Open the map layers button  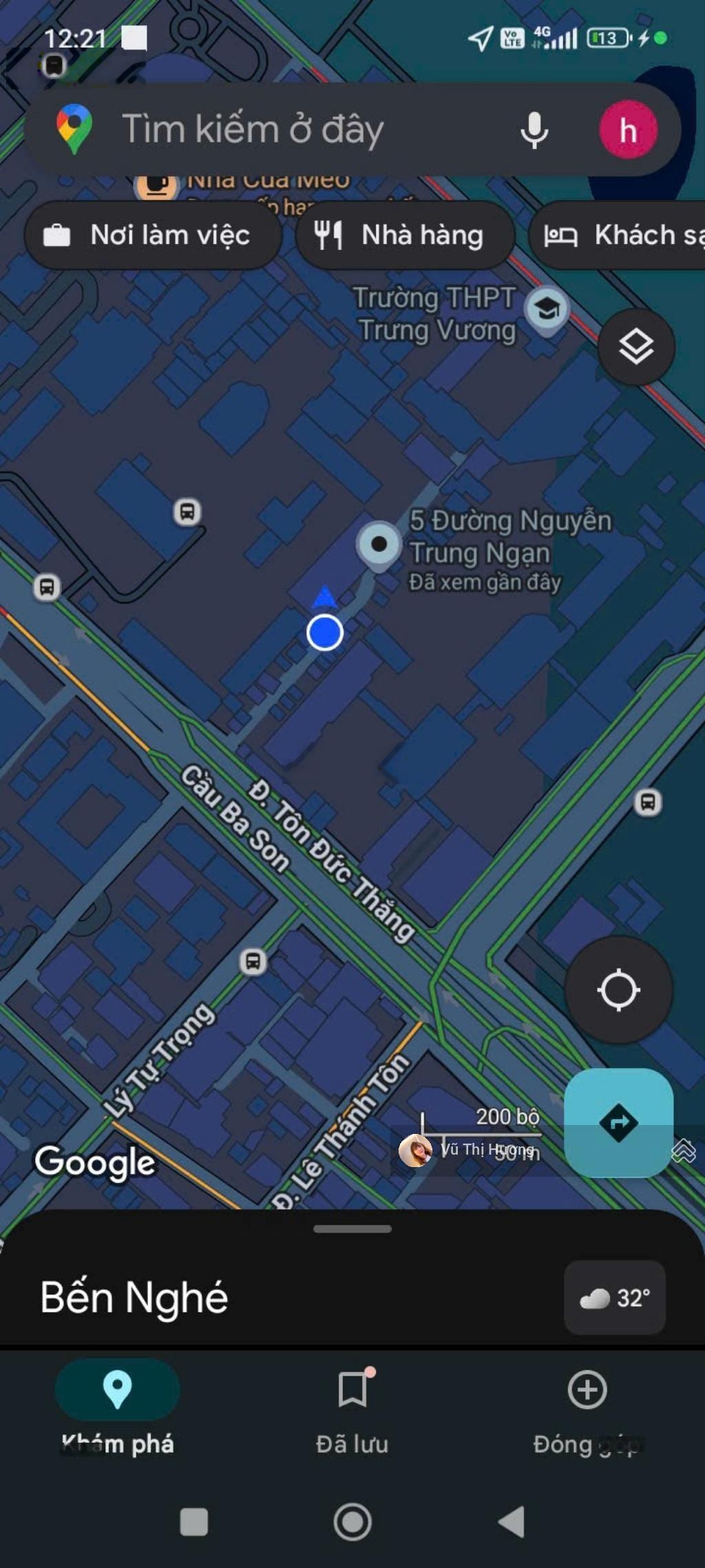[x=636, y=347]
